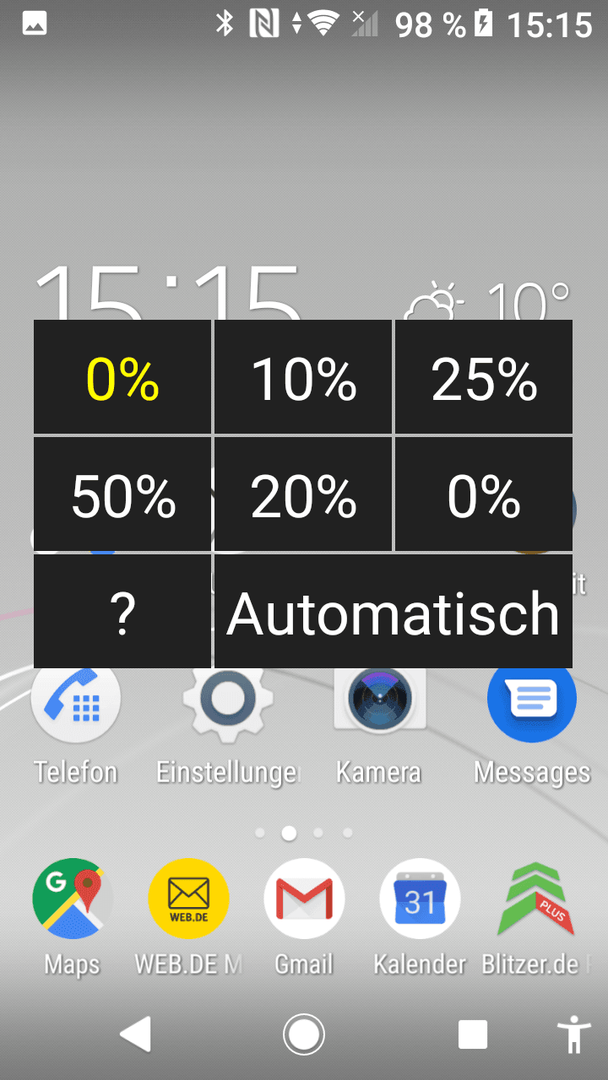Image resolution: width=608 pixels, height=1080 pixels.
Task: Choose the Automatisch option
Action: tap(393, 611)
